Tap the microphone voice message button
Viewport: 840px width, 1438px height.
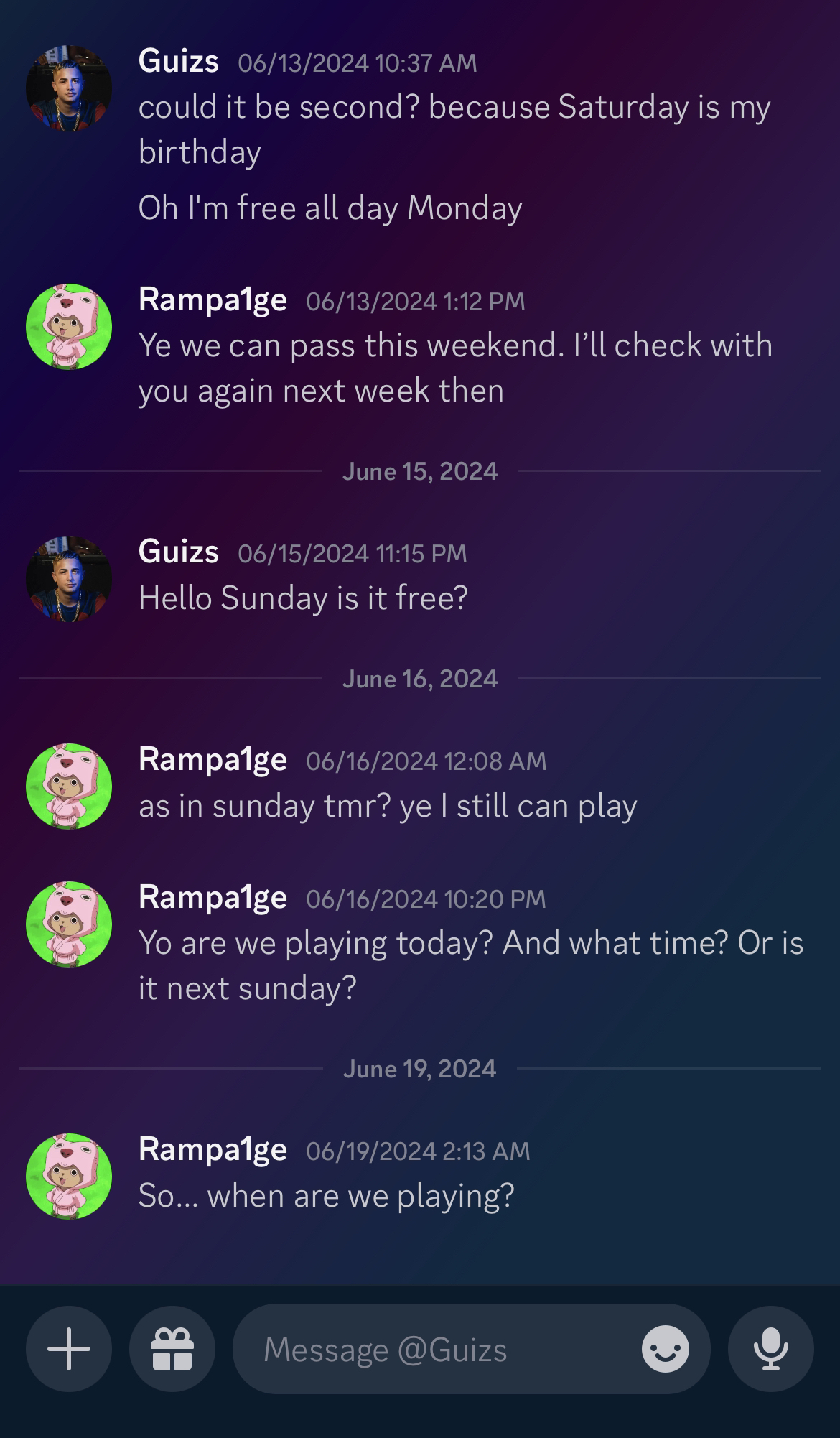770,1349
